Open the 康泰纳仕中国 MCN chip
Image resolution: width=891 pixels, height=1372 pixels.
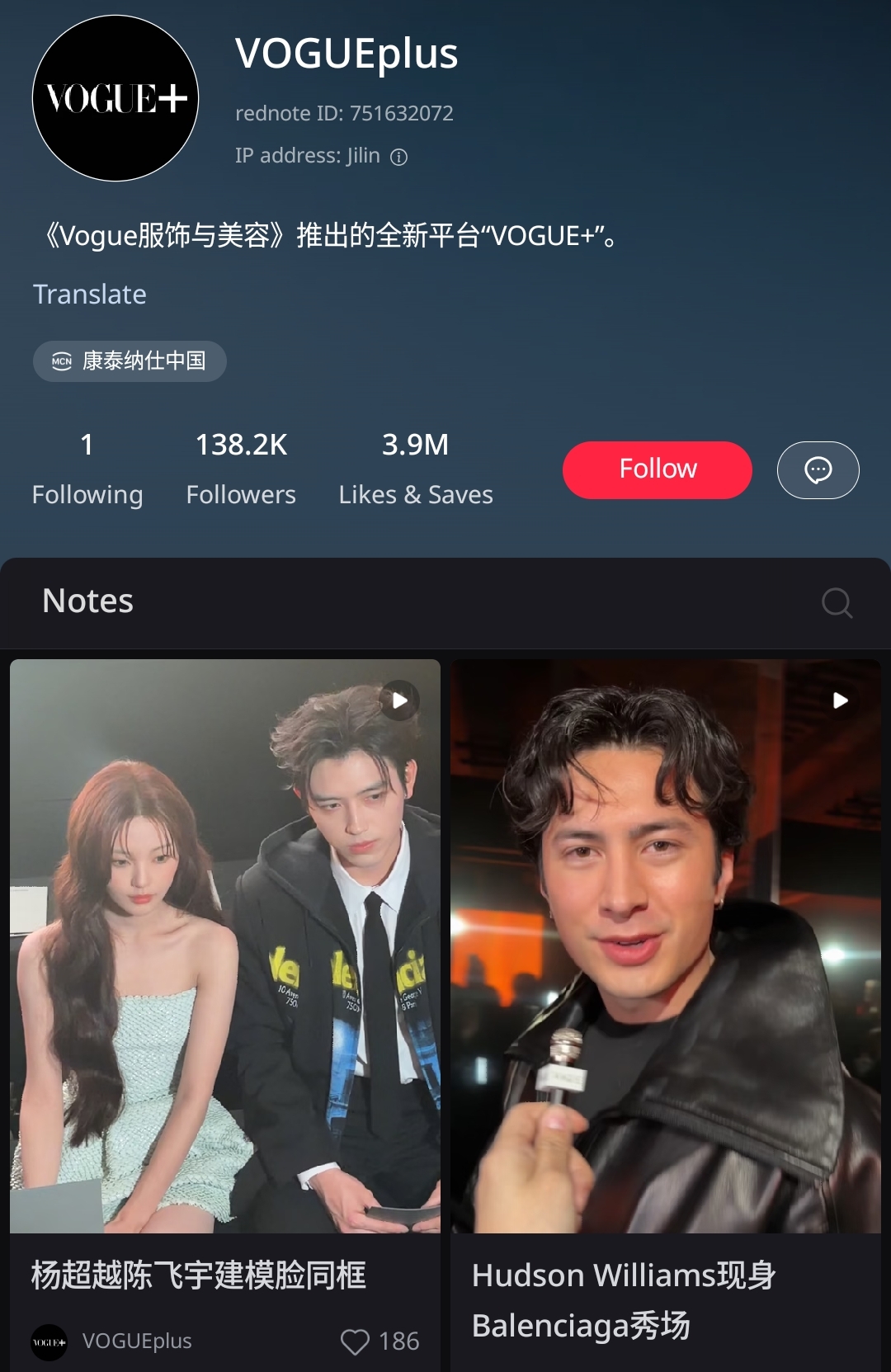coord(130,361)
